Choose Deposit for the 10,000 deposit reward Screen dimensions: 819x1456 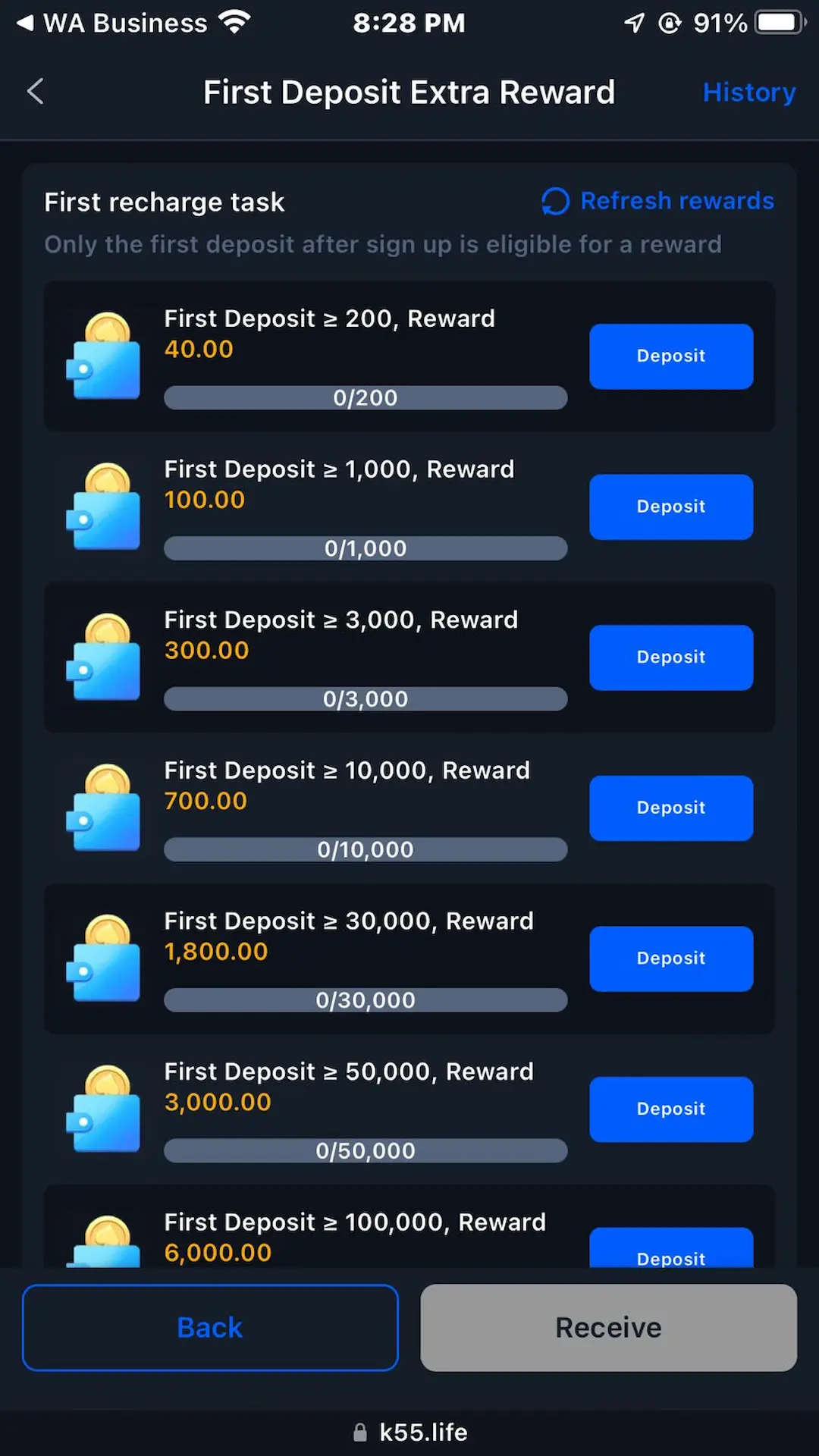point(670,808)
